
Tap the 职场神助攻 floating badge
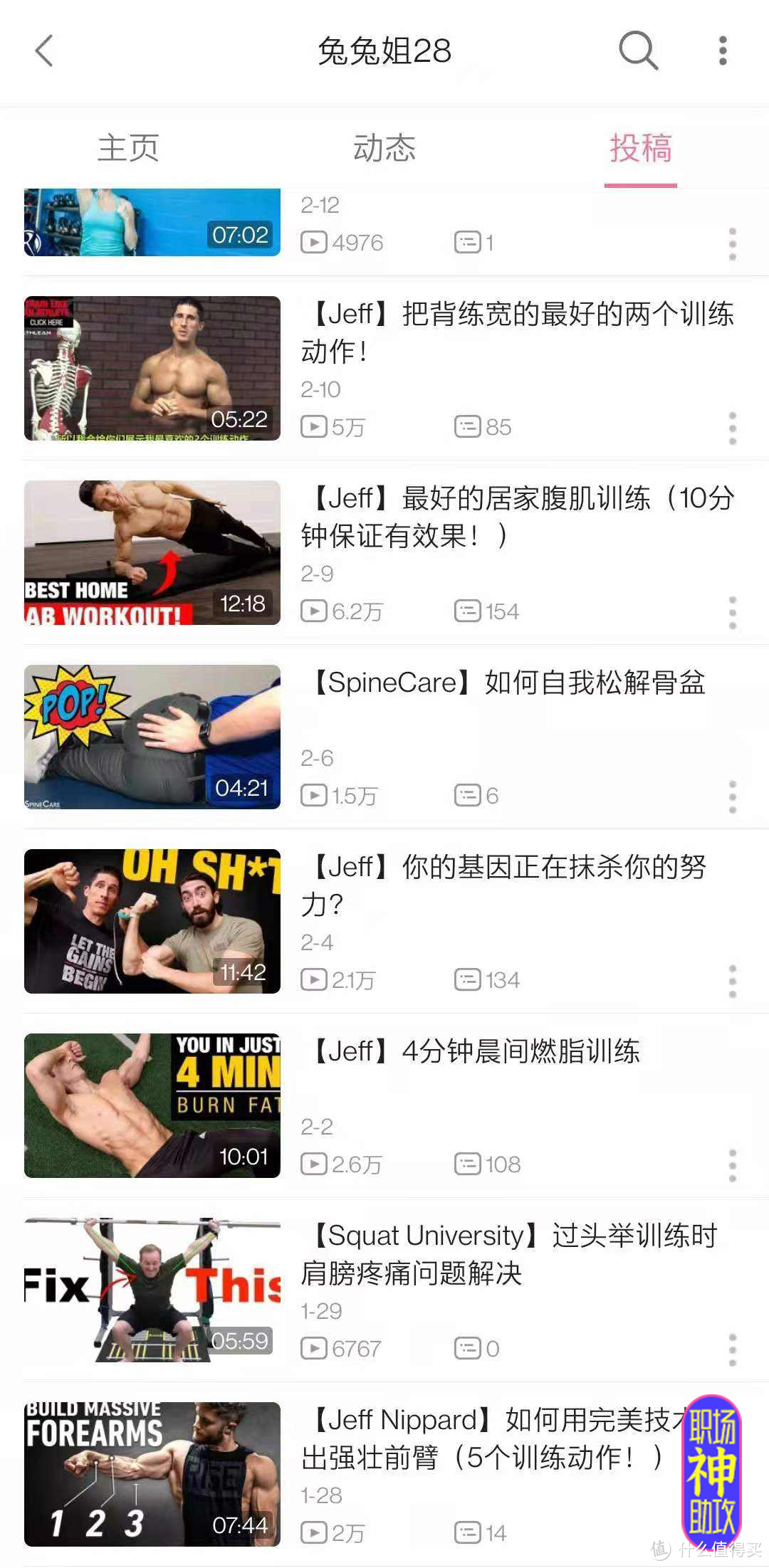[x=711, y=1470]
